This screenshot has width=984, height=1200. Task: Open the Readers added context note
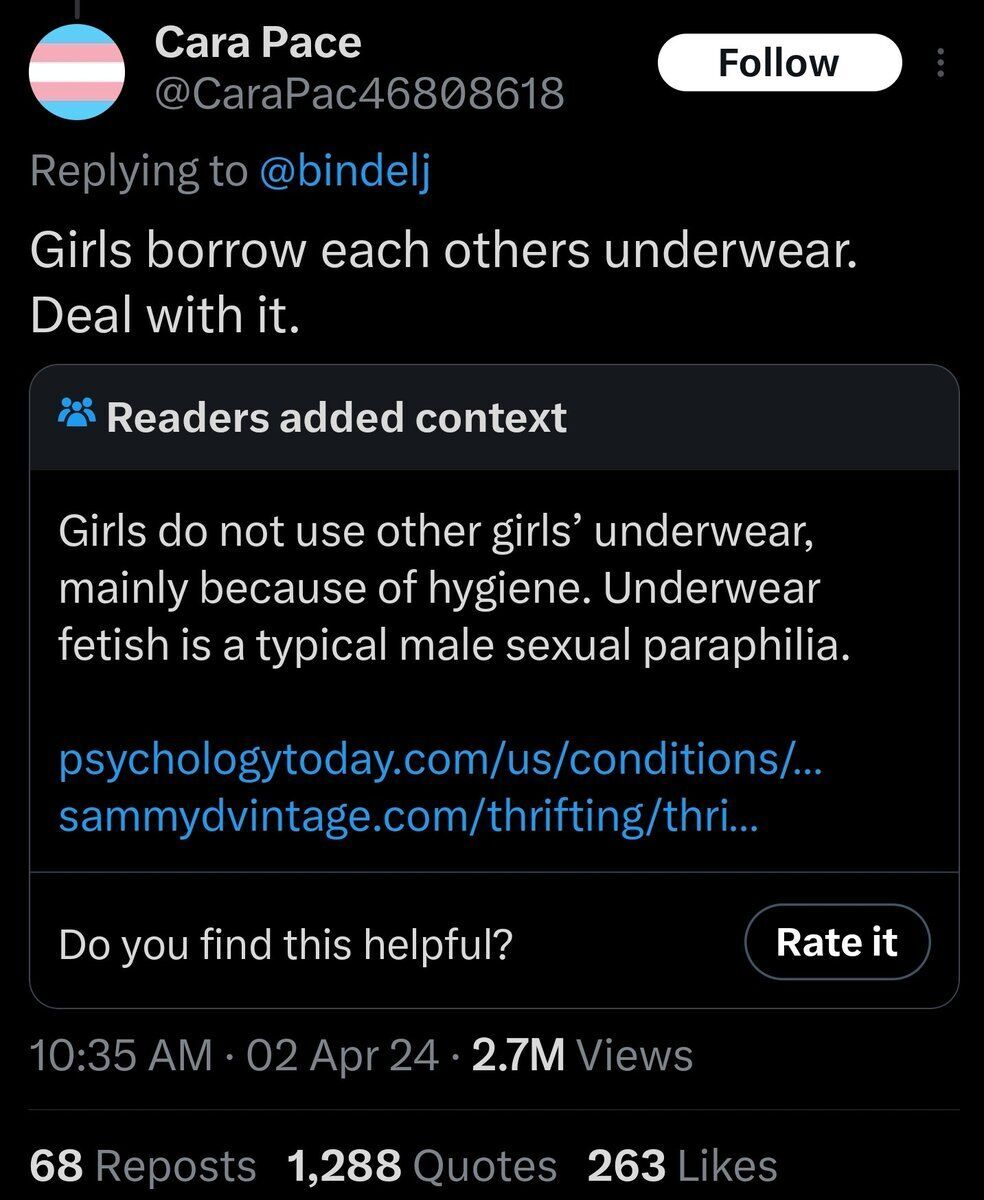[x=336, y=418]
